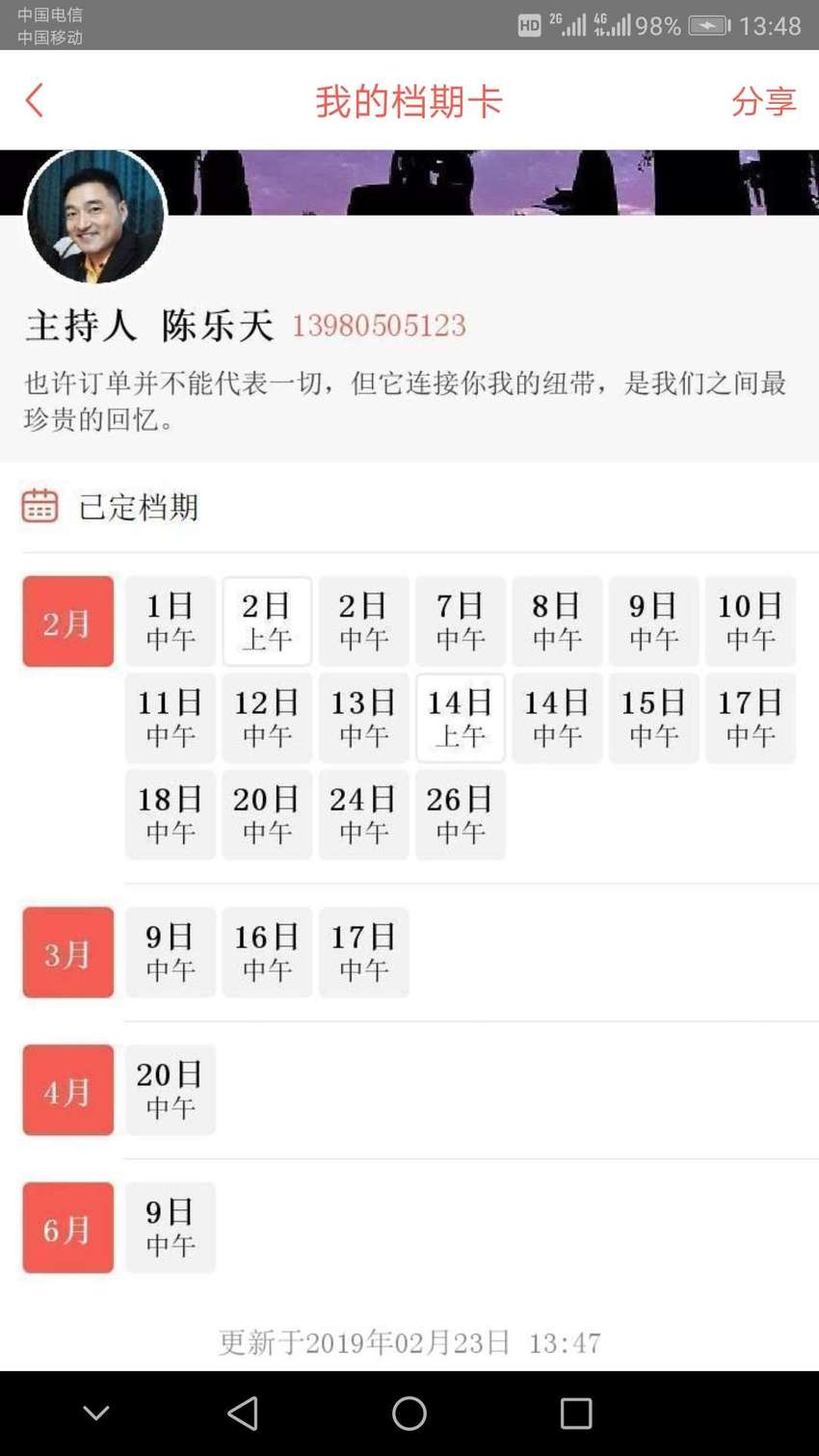The height and width of the screenshot is (1456, 819).
Task: Open the February 14日 上午 slot
Action: click(x=461, y=718)
